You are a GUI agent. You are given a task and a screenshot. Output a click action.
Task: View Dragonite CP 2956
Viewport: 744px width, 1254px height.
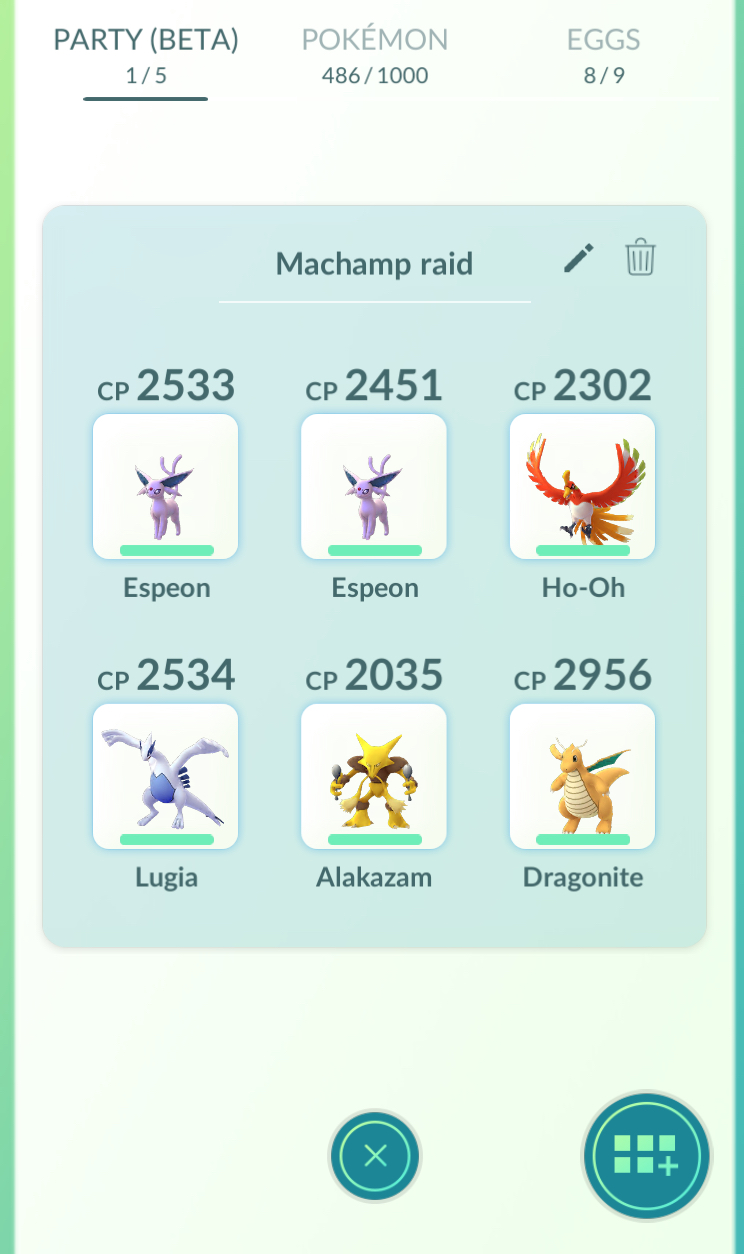point(582,776)
